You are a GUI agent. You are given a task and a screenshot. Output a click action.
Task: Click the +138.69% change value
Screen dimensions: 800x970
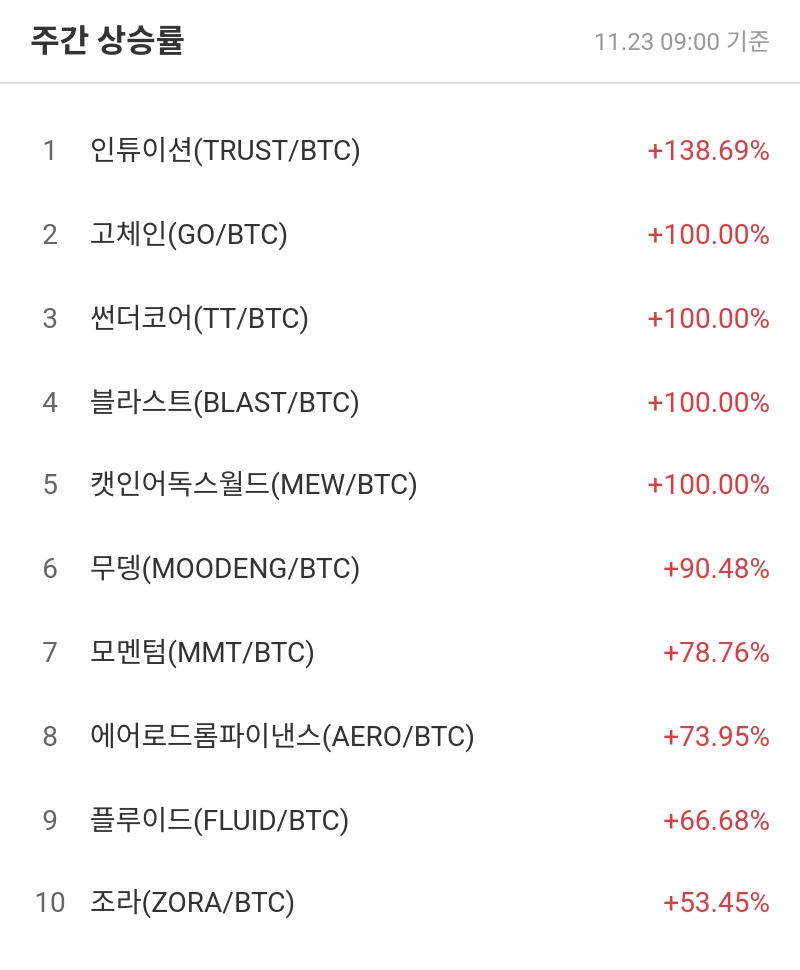(x=708, y=151)
